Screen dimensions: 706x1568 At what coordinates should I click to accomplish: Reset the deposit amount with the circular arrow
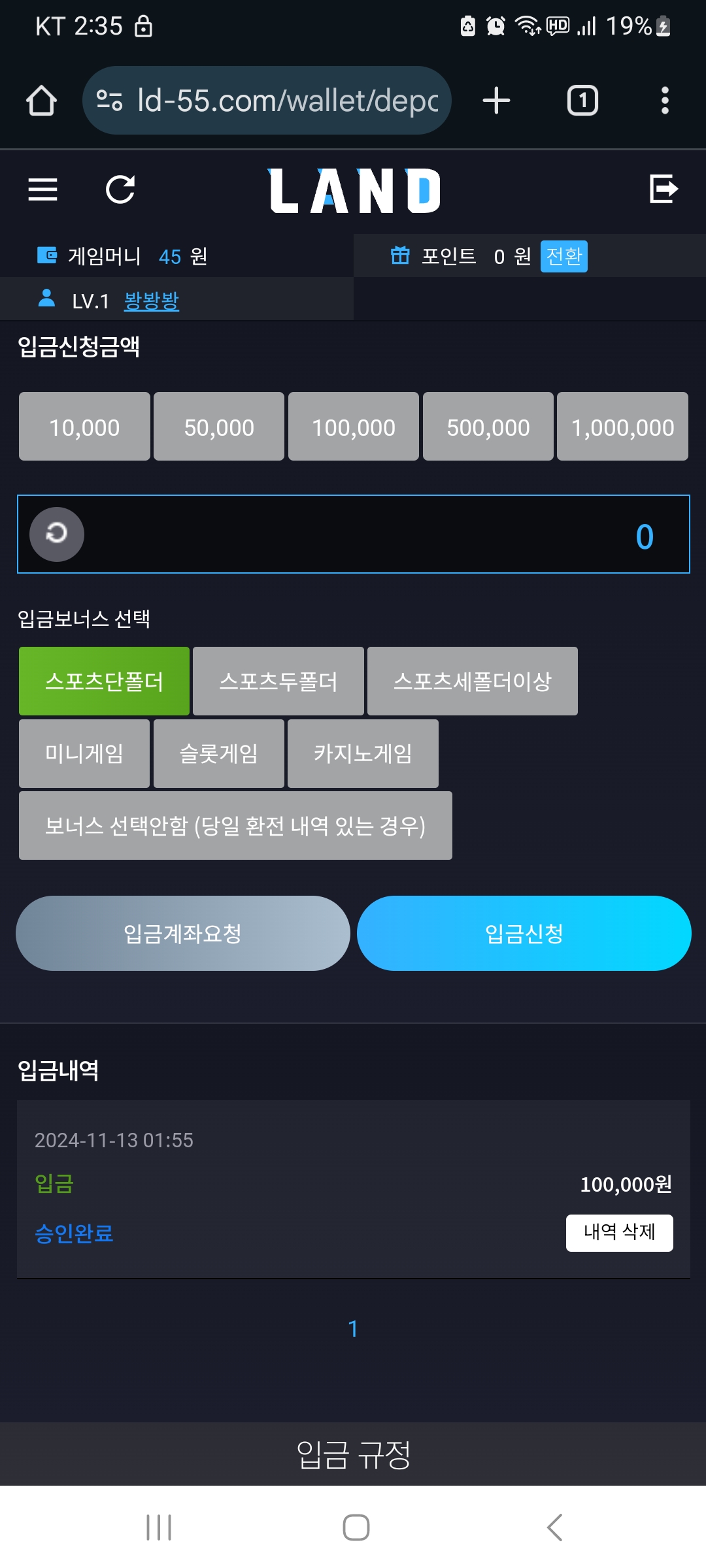pyautogui.click(x=57, y=534)
